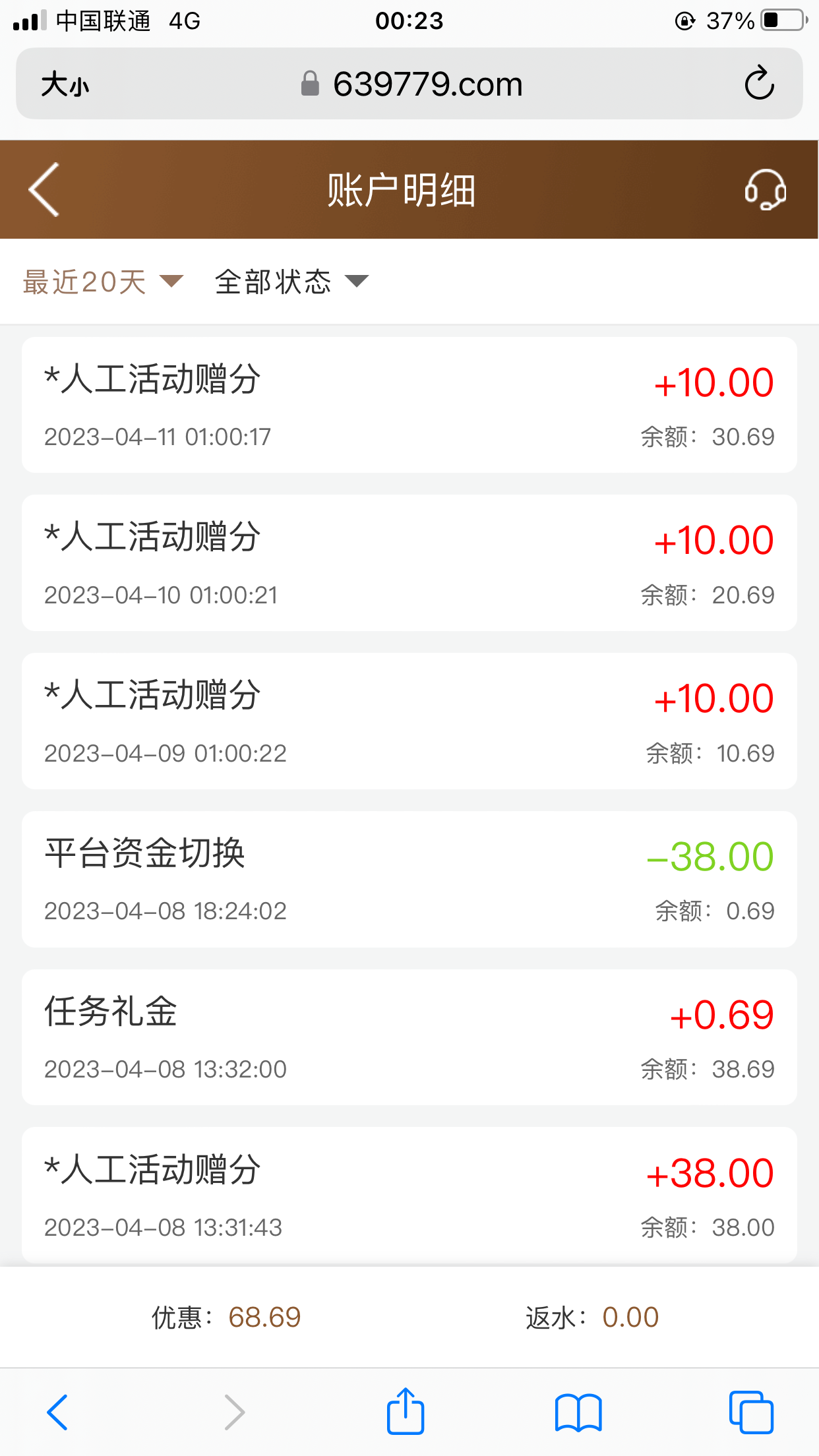Open Safari bookmarks
Screen dimensions: 819x1456
click(x=578, y=1412)
